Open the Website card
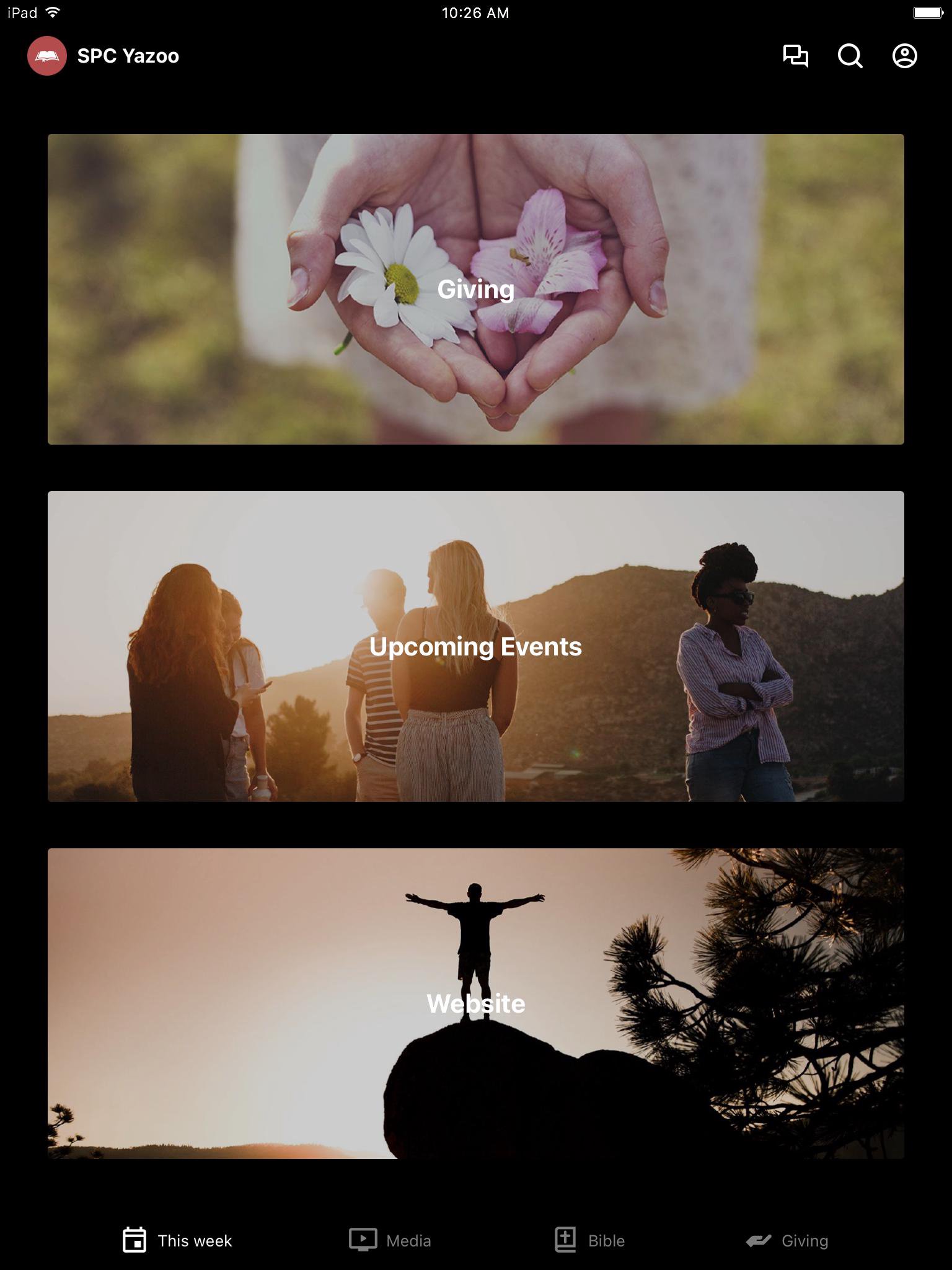Viewport: 952px width, 1270px height. click(476, 1003)
